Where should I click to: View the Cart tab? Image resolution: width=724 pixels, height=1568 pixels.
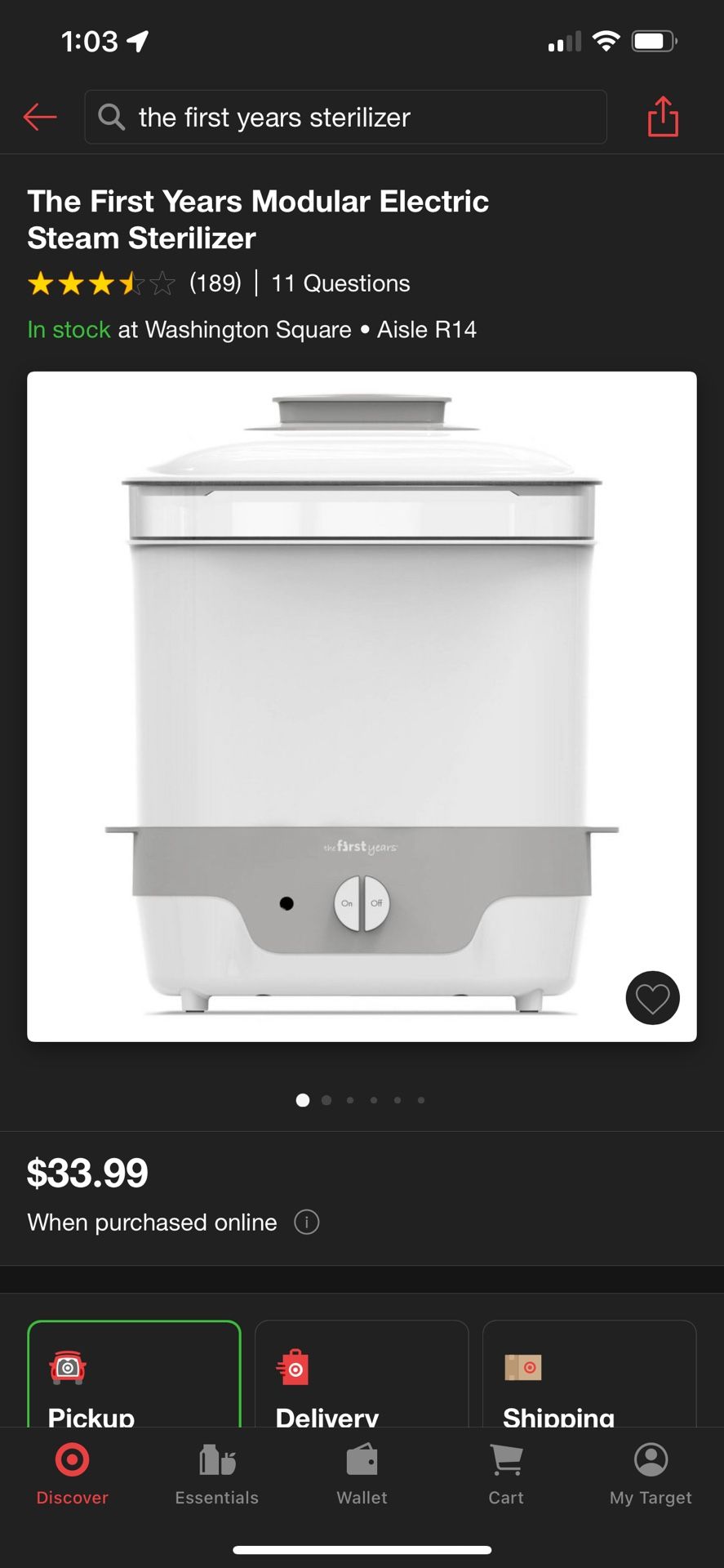click(x=506, y=1474)
